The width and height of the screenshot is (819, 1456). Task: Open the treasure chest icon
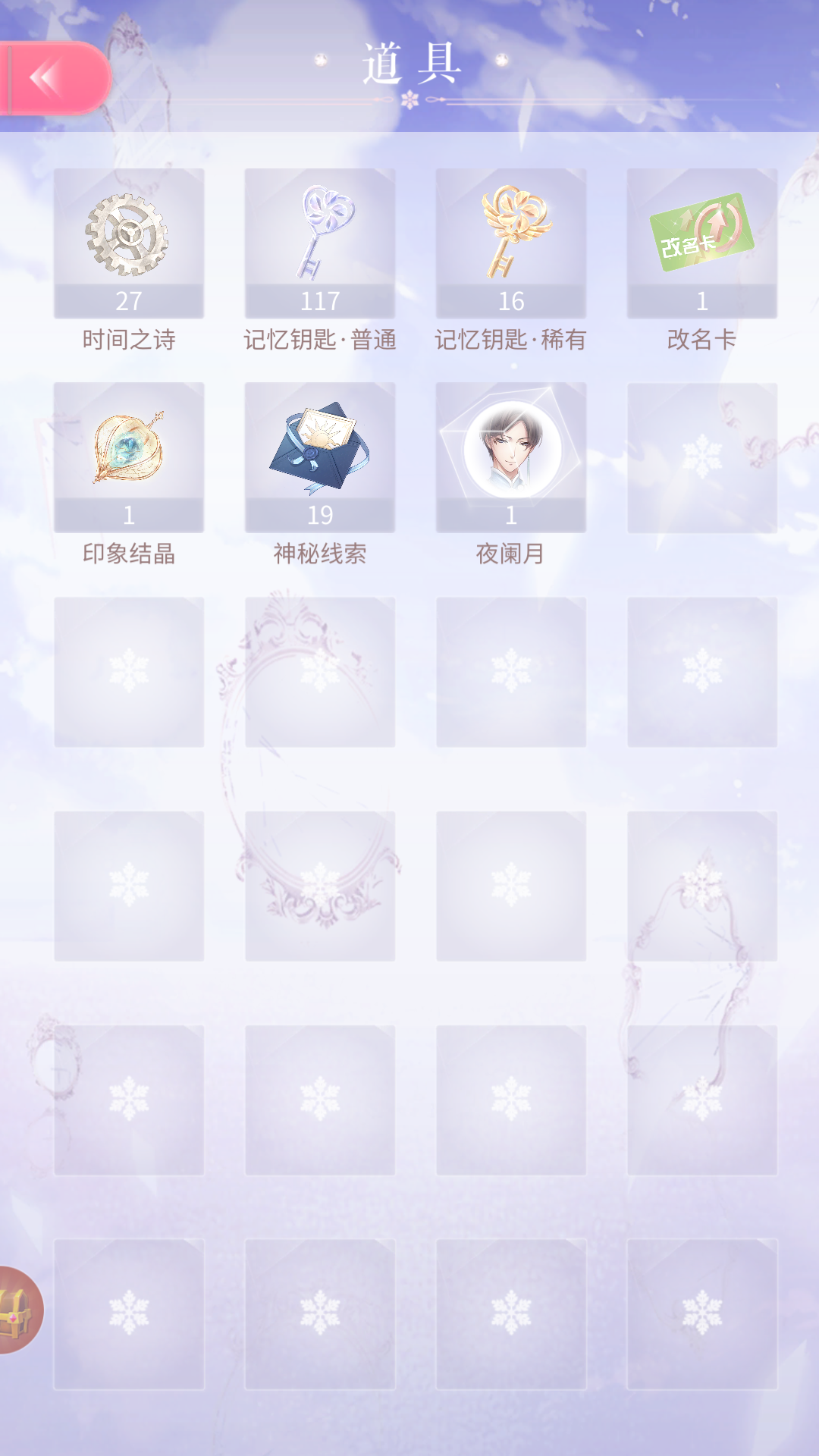click(x=20, y=1310)
